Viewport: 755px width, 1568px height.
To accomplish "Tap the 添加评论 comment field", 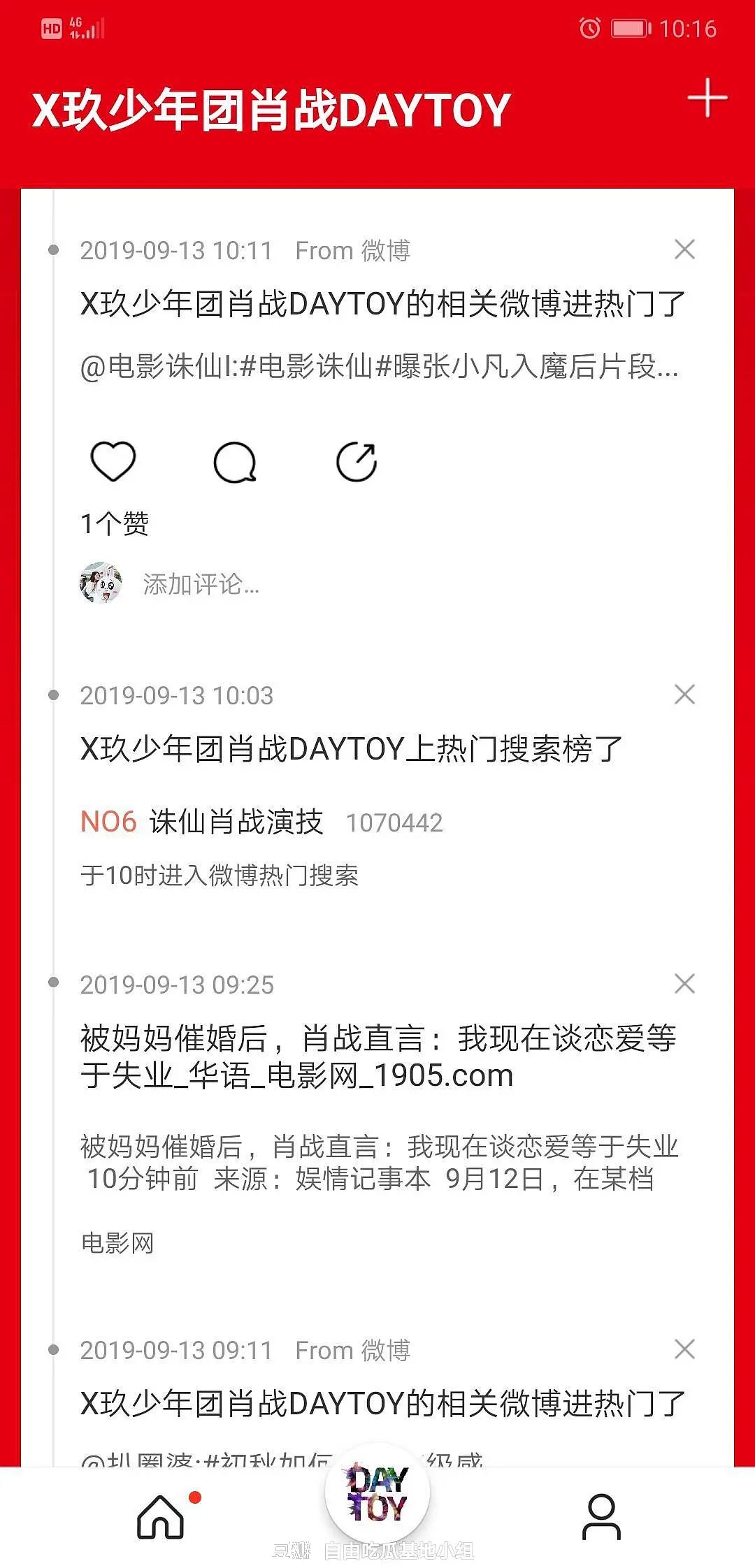I will pos(201,584).
